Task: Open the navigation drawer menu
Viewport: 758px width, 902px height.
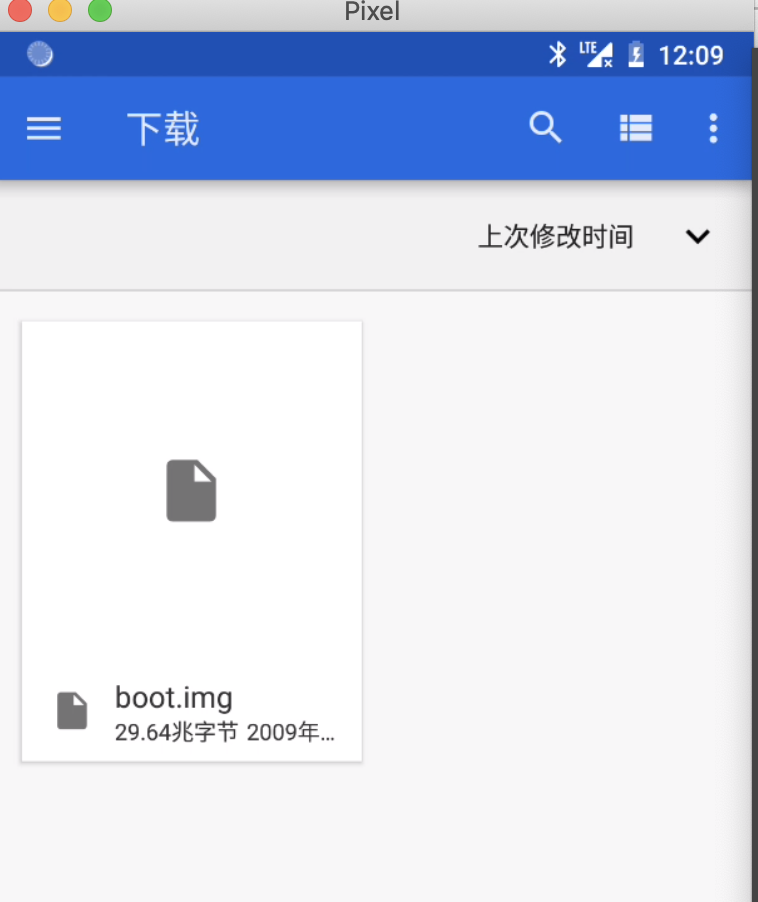Action: coord(43,128)
